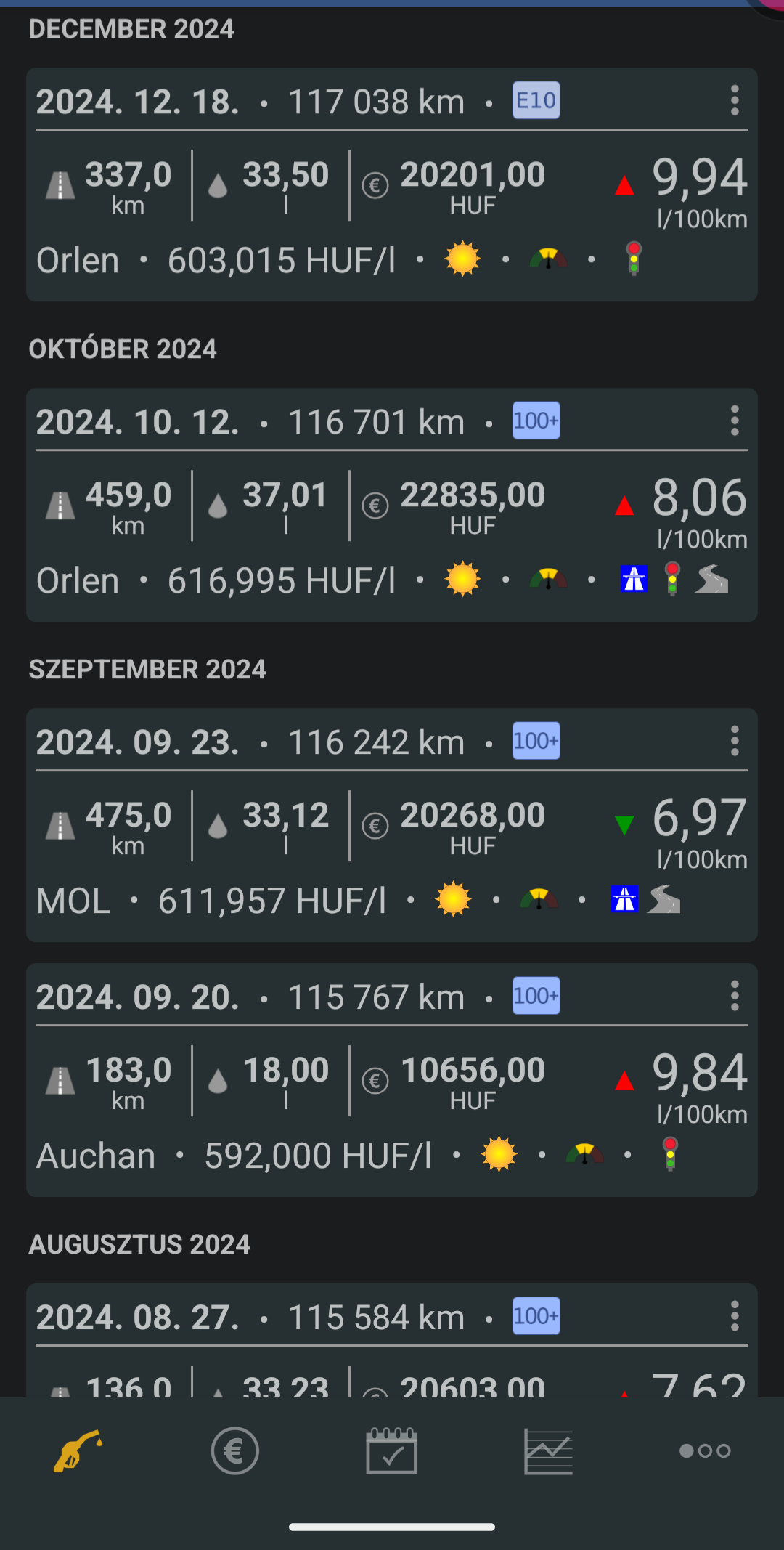The width and height of the screenshot is (784, 1550).
Task: Open overflow menu for the 2024. 08. 27. entry
Action: (x=735, y=1316)
